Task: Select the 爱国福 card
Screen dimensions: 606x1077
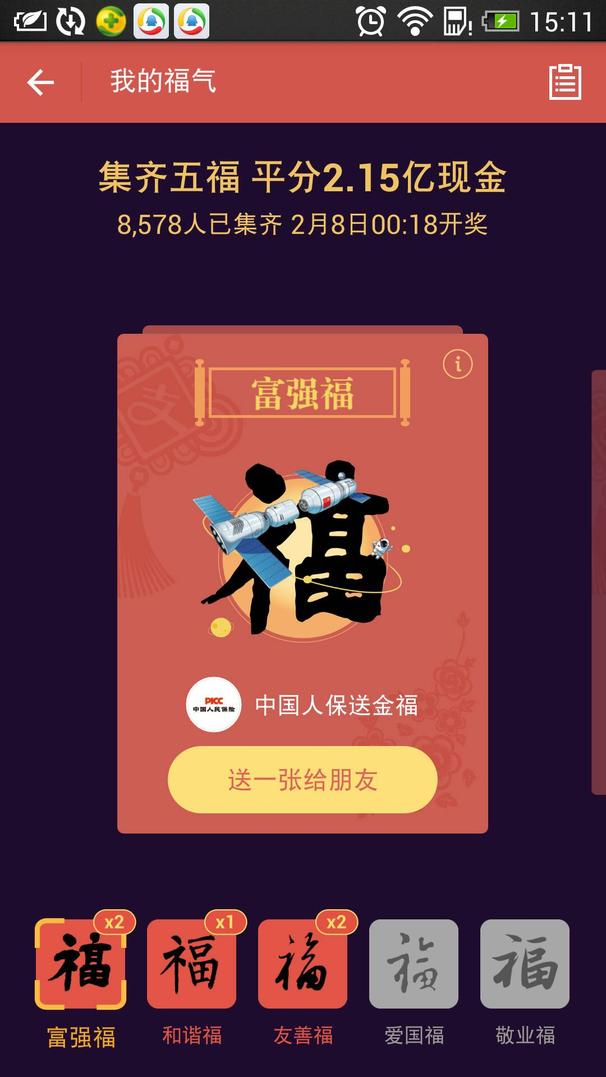Action: pos(413,965)
